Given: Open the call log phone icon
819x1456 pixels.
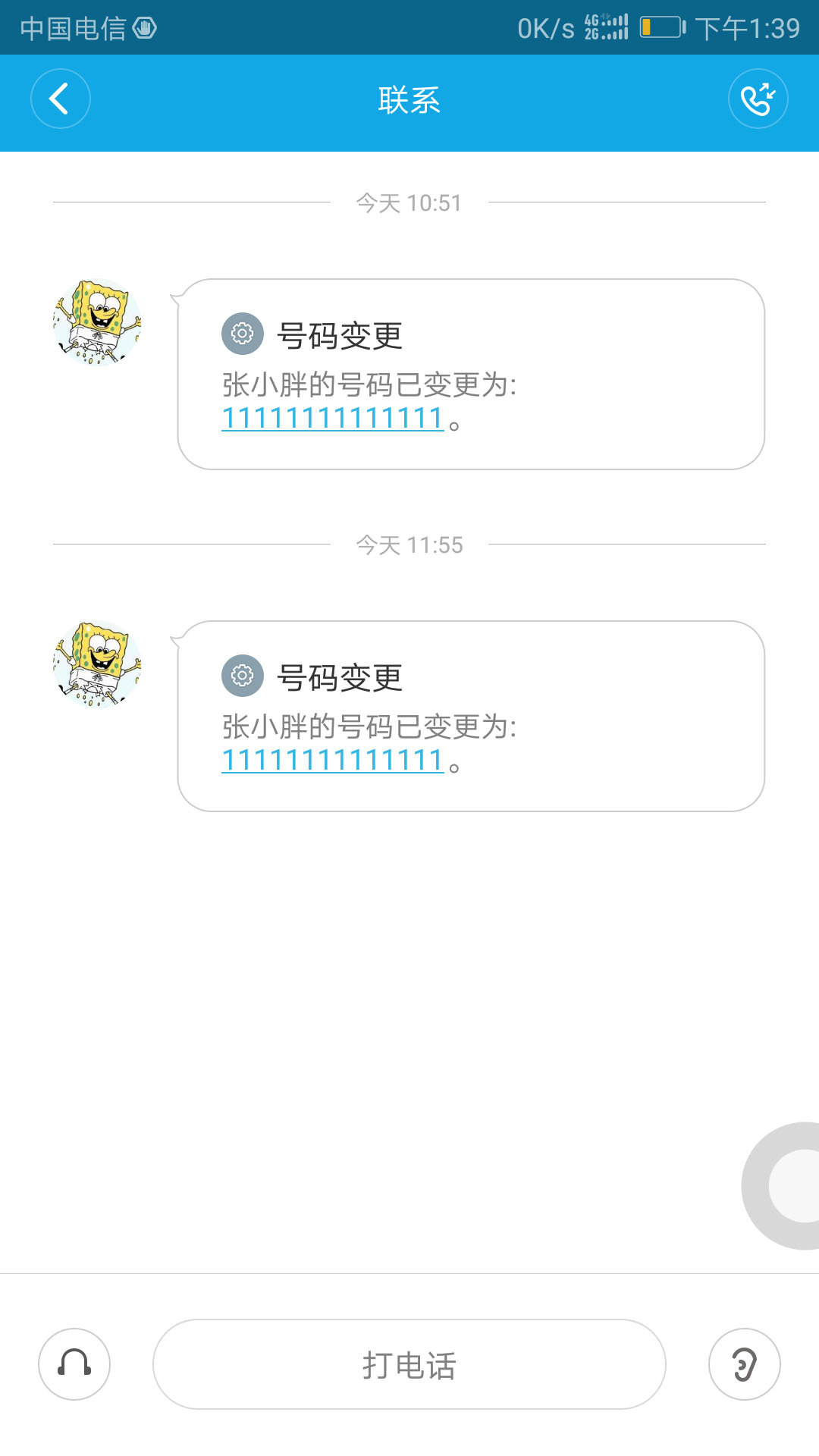Looking at the screenshot, I should click(758, 99).
